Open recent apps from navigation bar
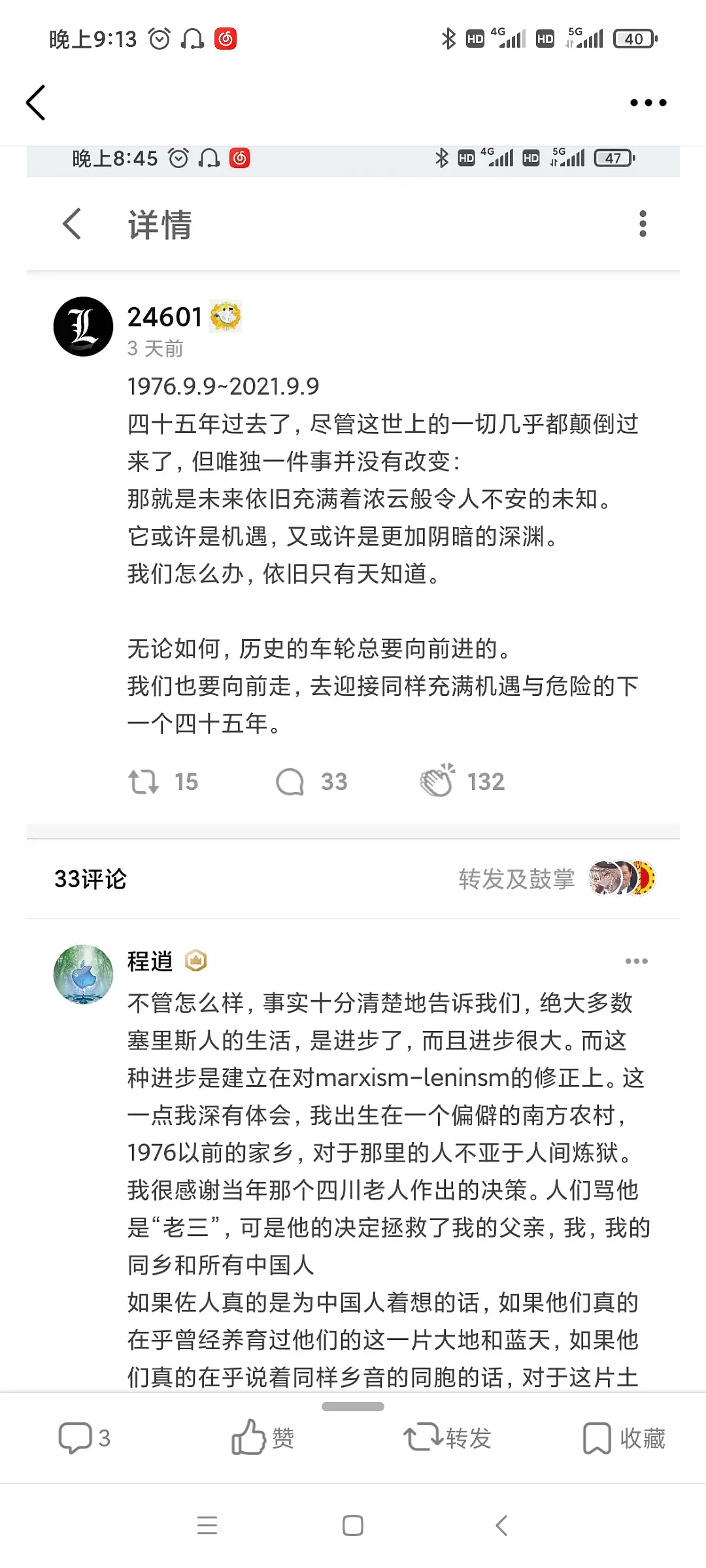 tap(207, 1526)
